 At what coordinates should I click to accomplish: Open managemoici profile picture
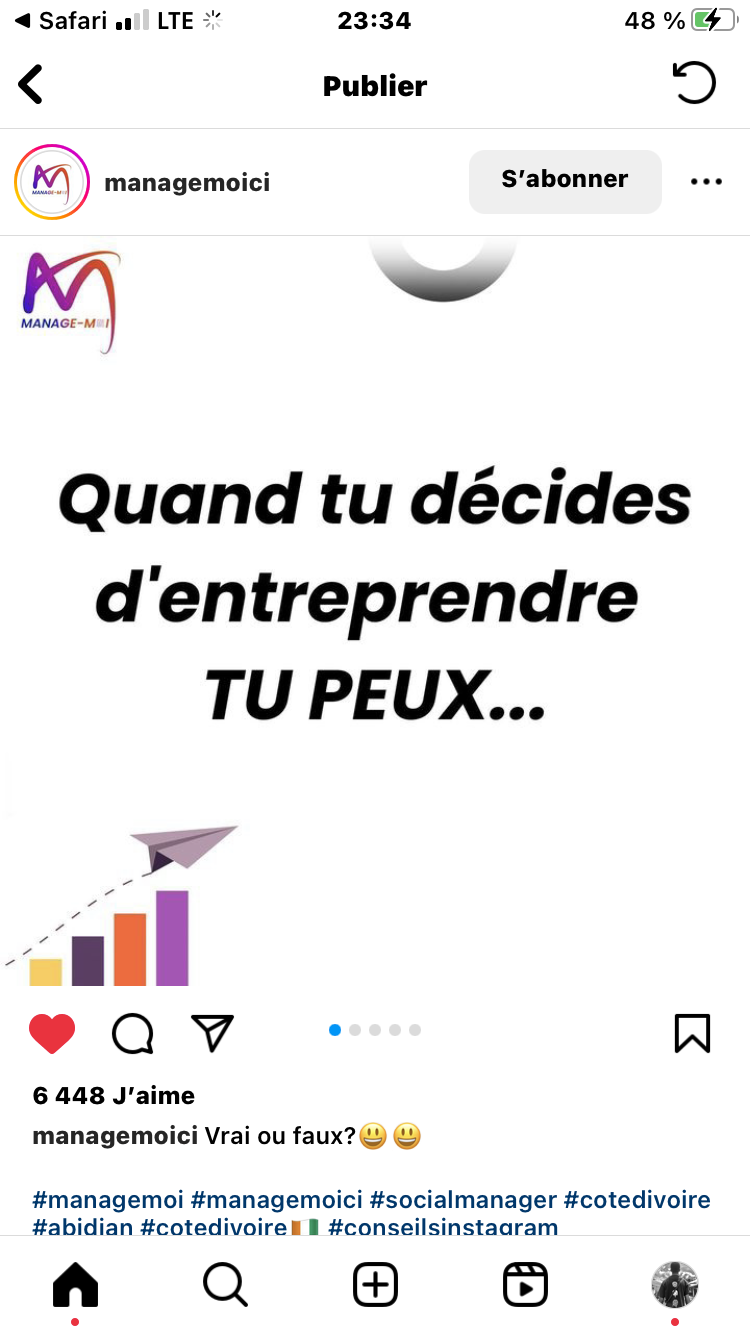52,182
